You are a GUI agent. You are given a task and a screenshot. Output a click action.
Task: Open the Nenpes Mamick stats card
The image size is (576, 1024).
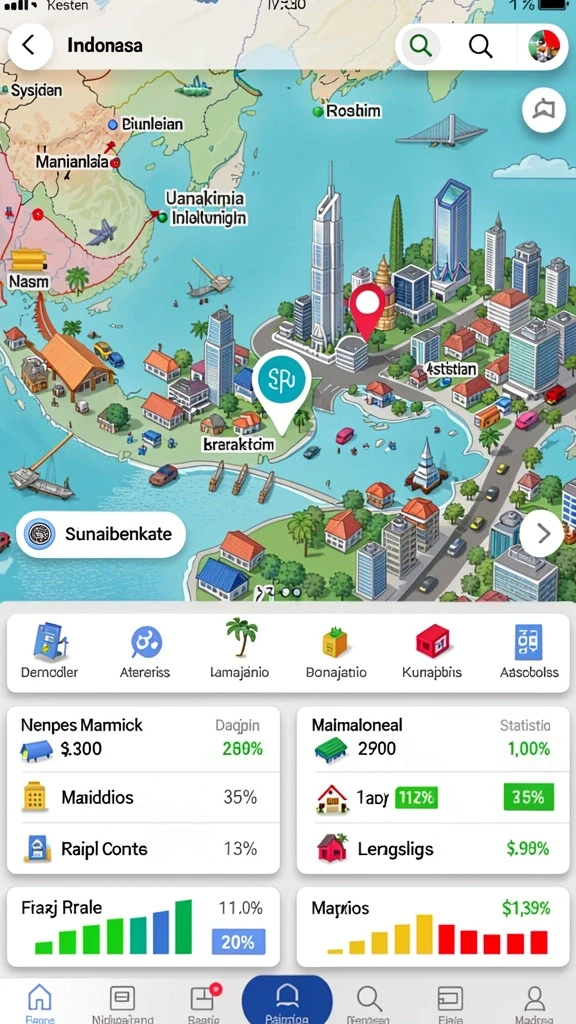click(x=144, y=790)
